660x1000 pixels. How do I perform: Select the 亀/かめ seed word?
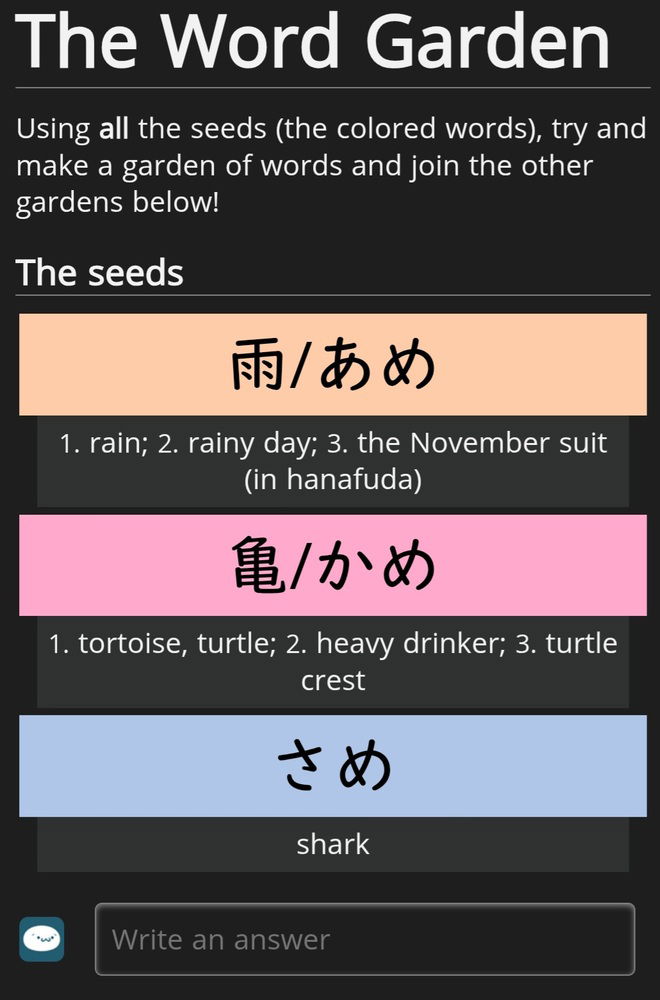pos(333,565)
